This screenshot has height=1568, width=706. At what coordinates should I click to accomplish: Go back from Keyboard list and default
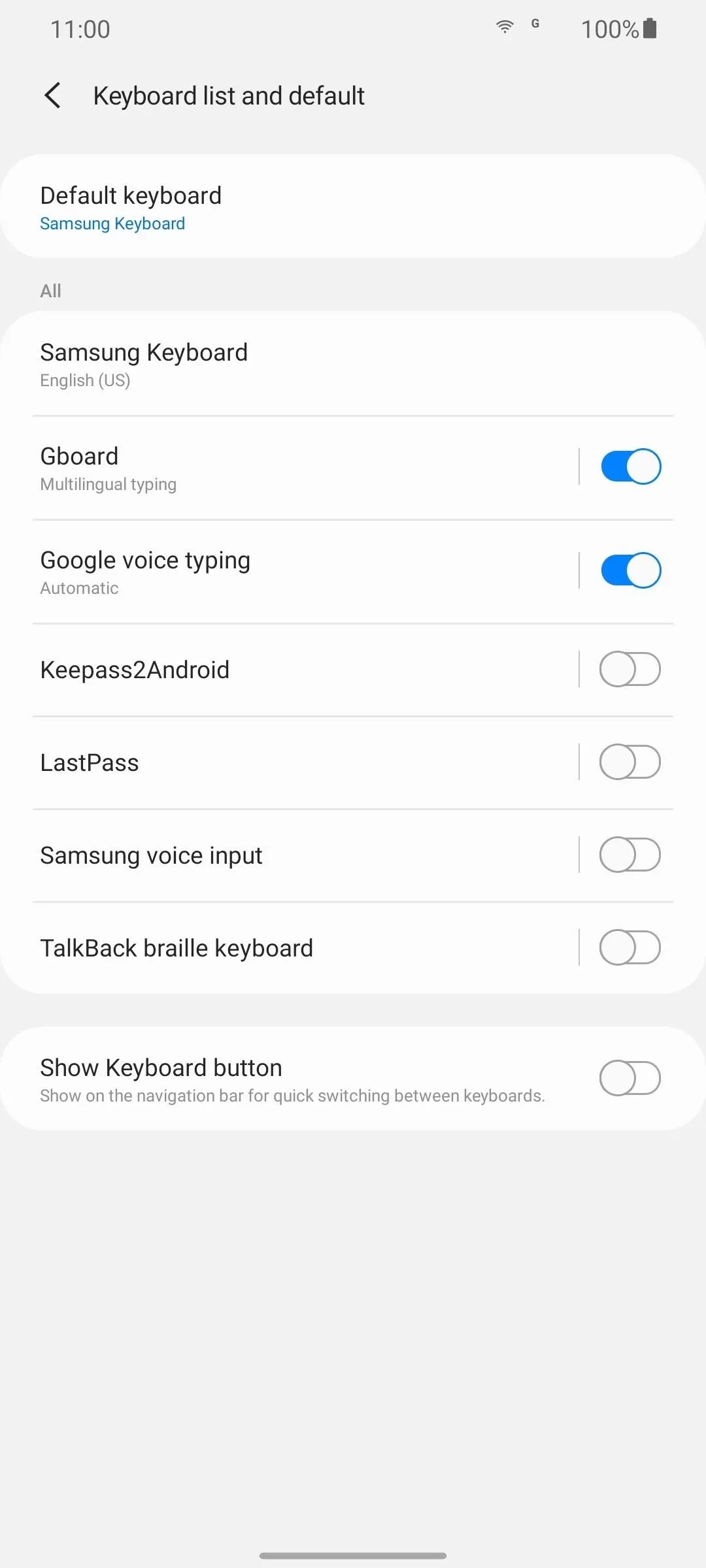[53, 95]
